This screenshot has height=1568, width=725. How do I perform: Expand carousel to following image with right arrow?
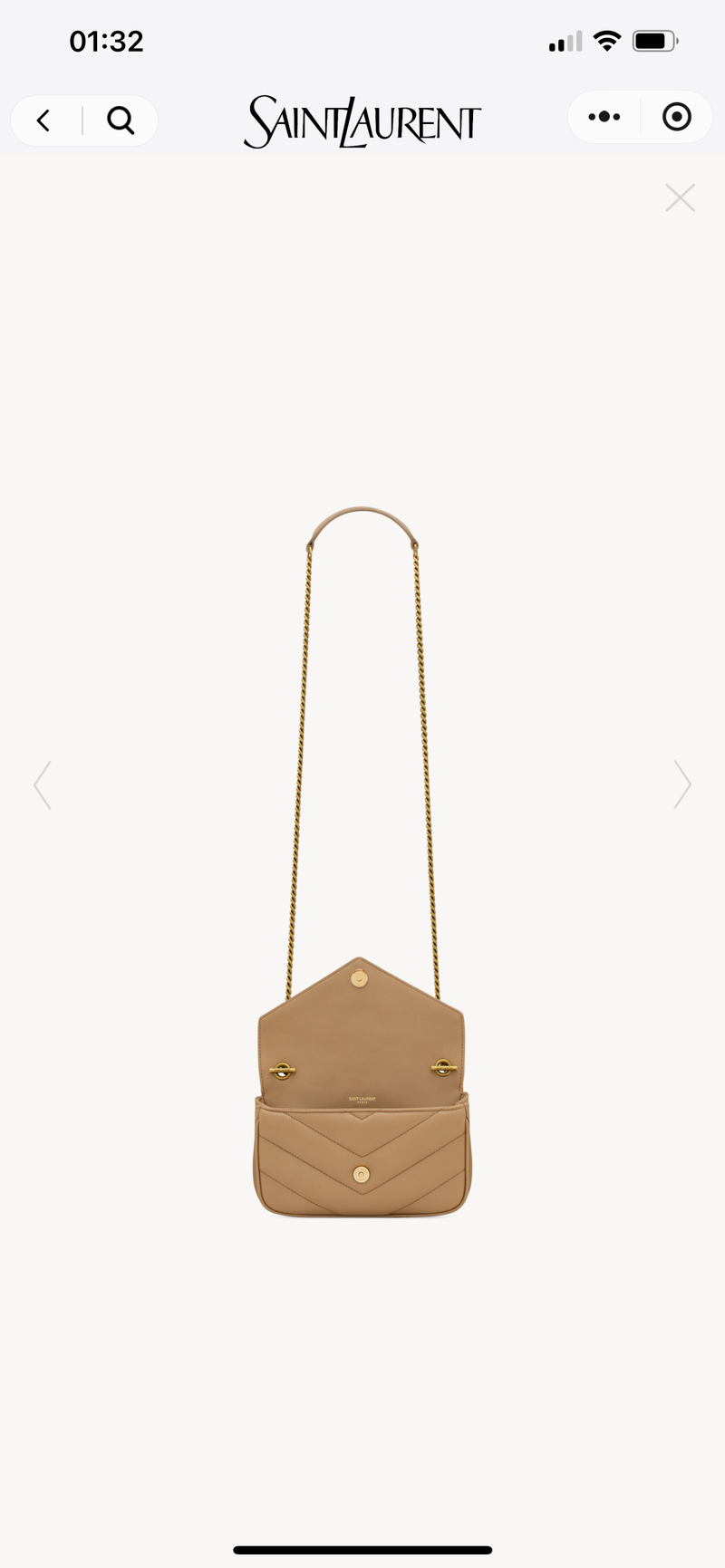click(682, 784)
